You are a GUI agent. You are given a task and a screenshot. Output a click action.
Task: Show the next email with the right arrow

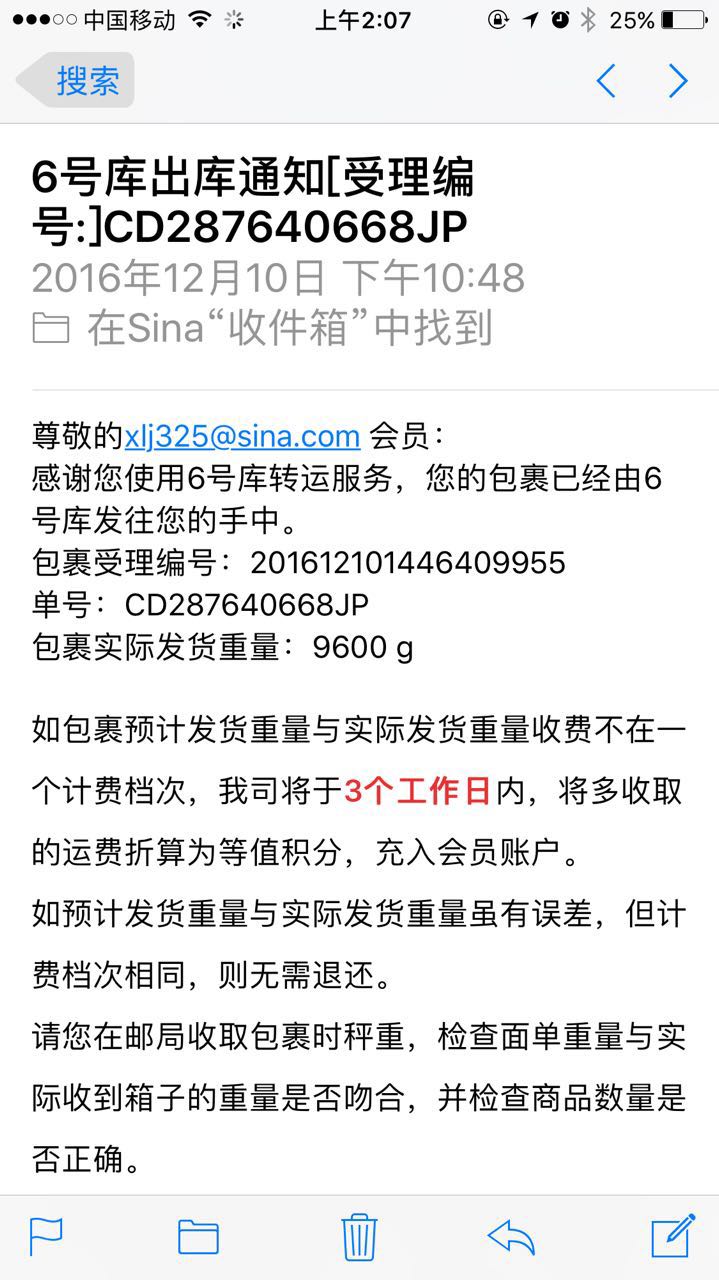[x=678, y=81]
